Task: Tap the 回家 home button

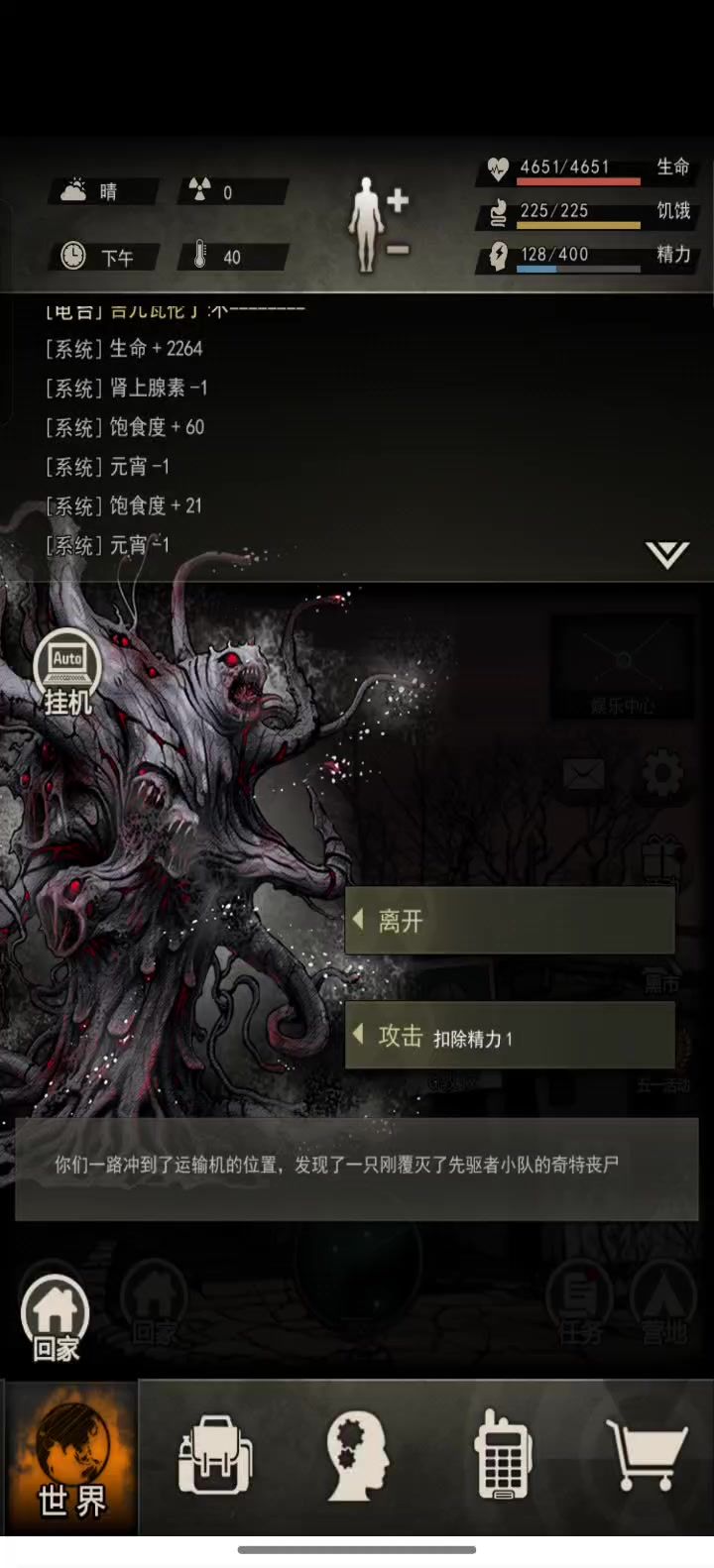Action: [56, 1318]
